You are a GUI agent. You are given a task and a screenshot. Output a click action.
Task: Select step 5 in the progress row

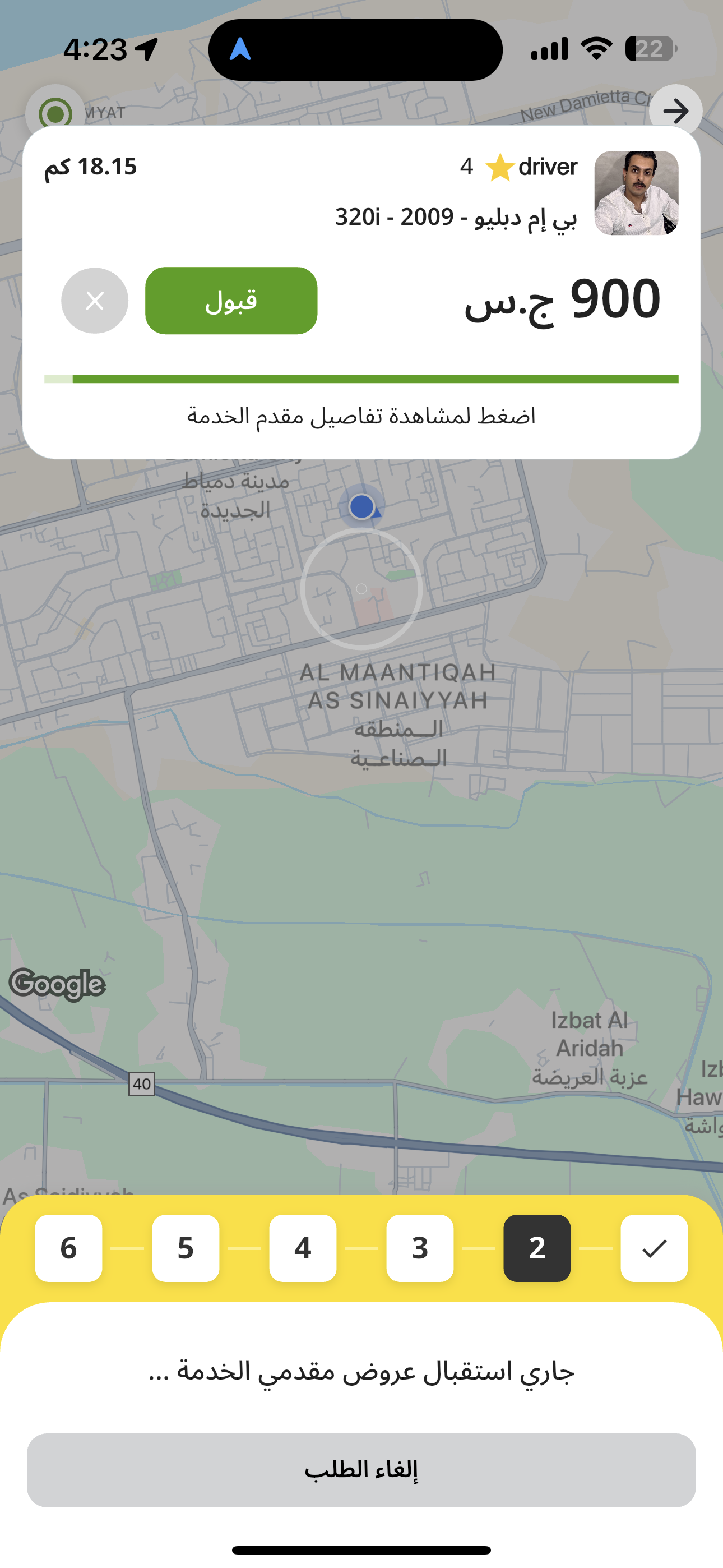coord(186,1248)
